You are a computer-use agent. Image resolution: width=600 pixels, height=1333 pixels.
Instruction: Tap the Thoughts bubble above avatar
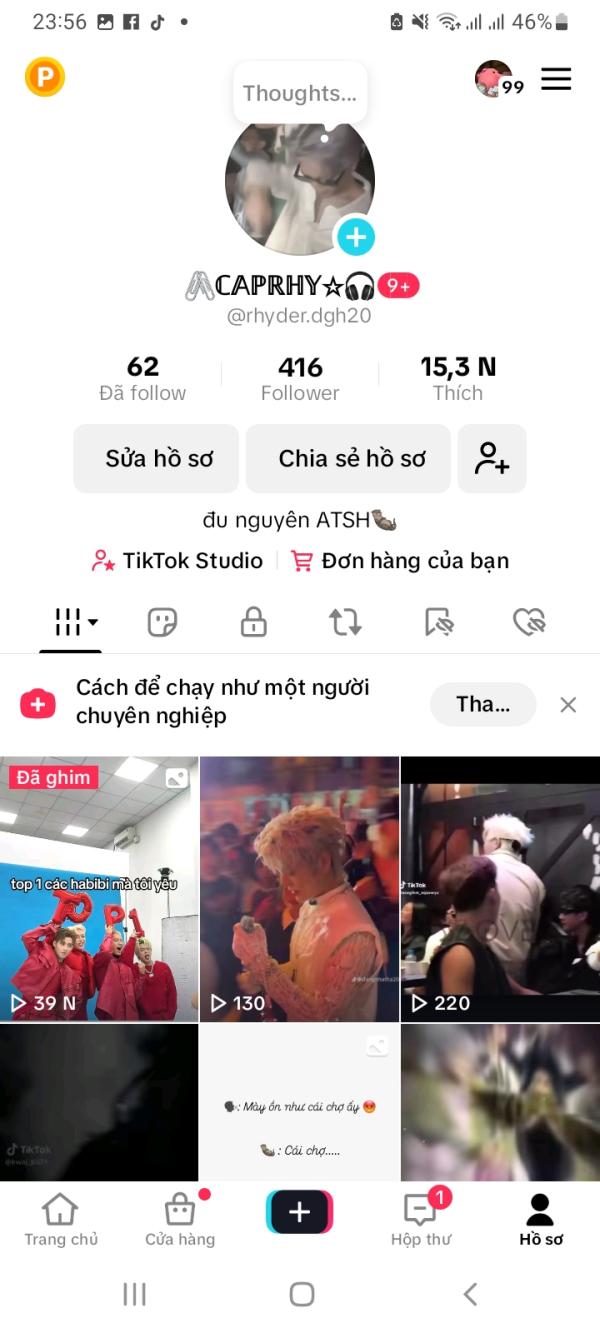(x=299, y=94)
